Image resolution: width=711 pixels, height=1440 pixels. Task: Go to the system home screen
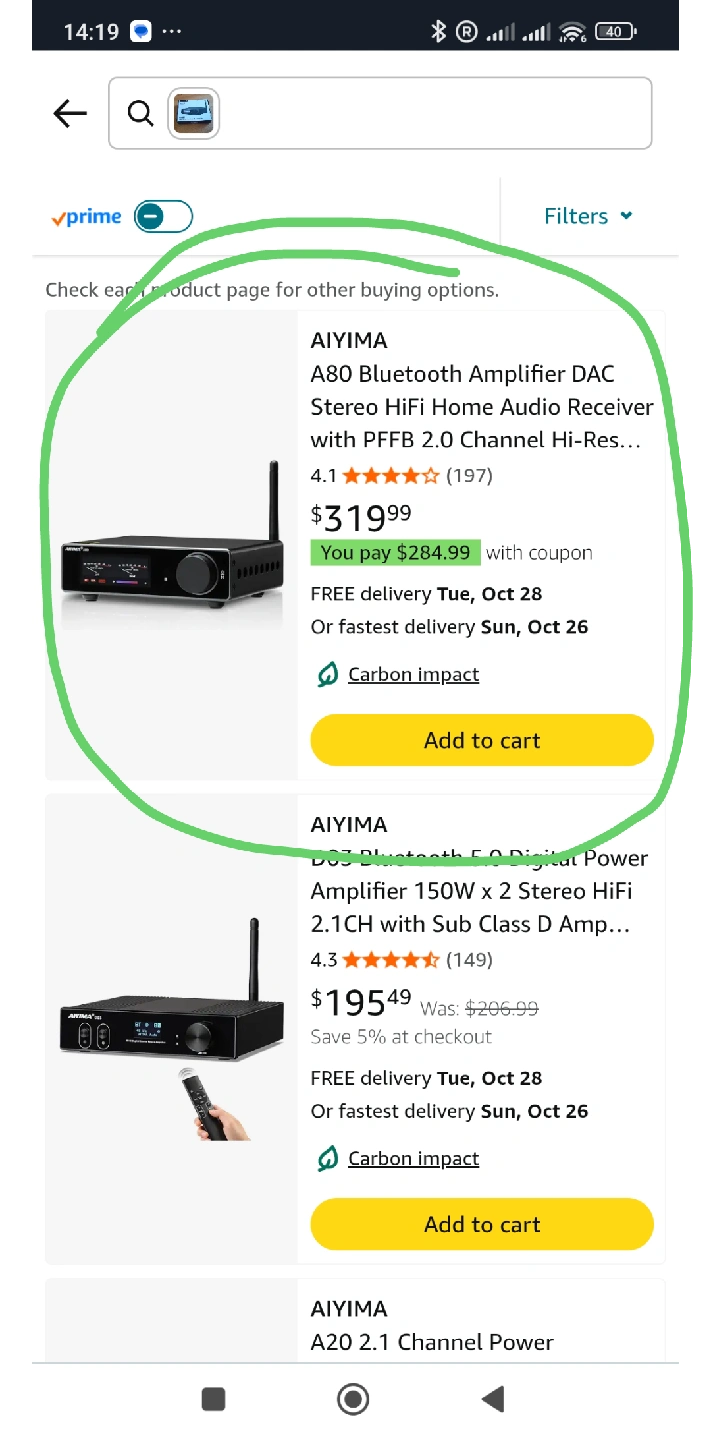(x=353, y=1399)
